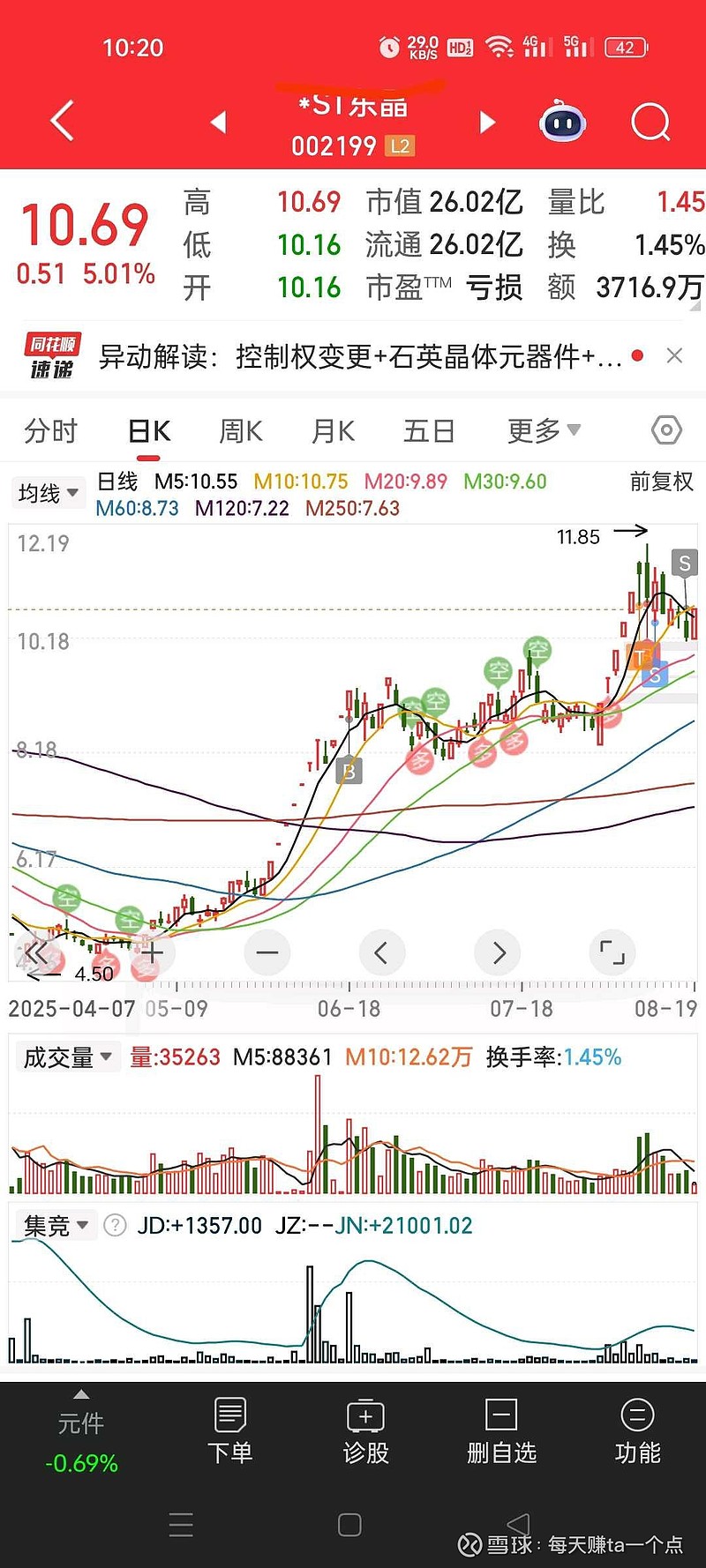706x1568 pixels.
Task: Select the 周K tab
Action: point(241,431)
